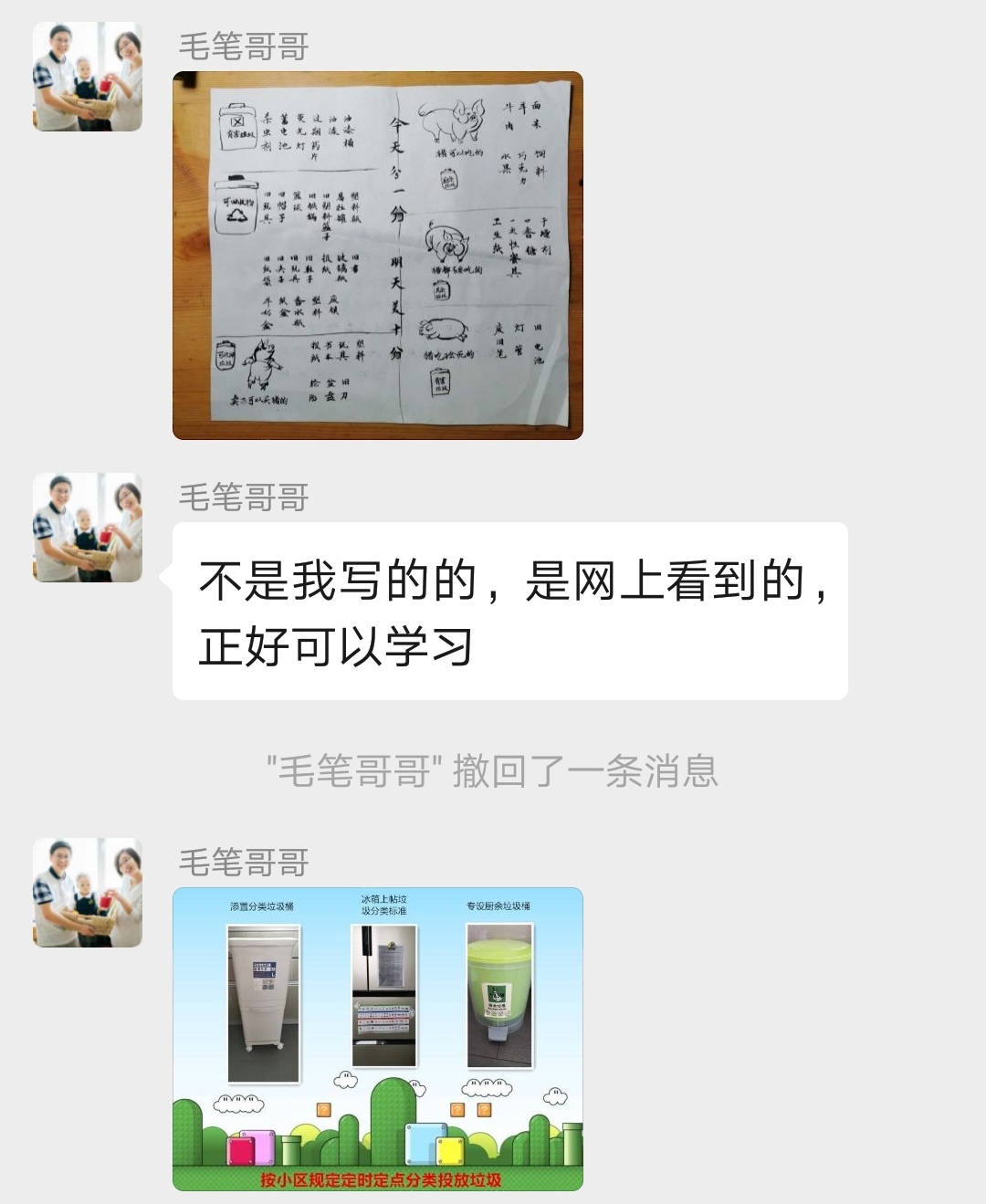The image size is (986, 1204).
Task: Open the handwritten garbage sorting chart image
Action: (377, 256)
